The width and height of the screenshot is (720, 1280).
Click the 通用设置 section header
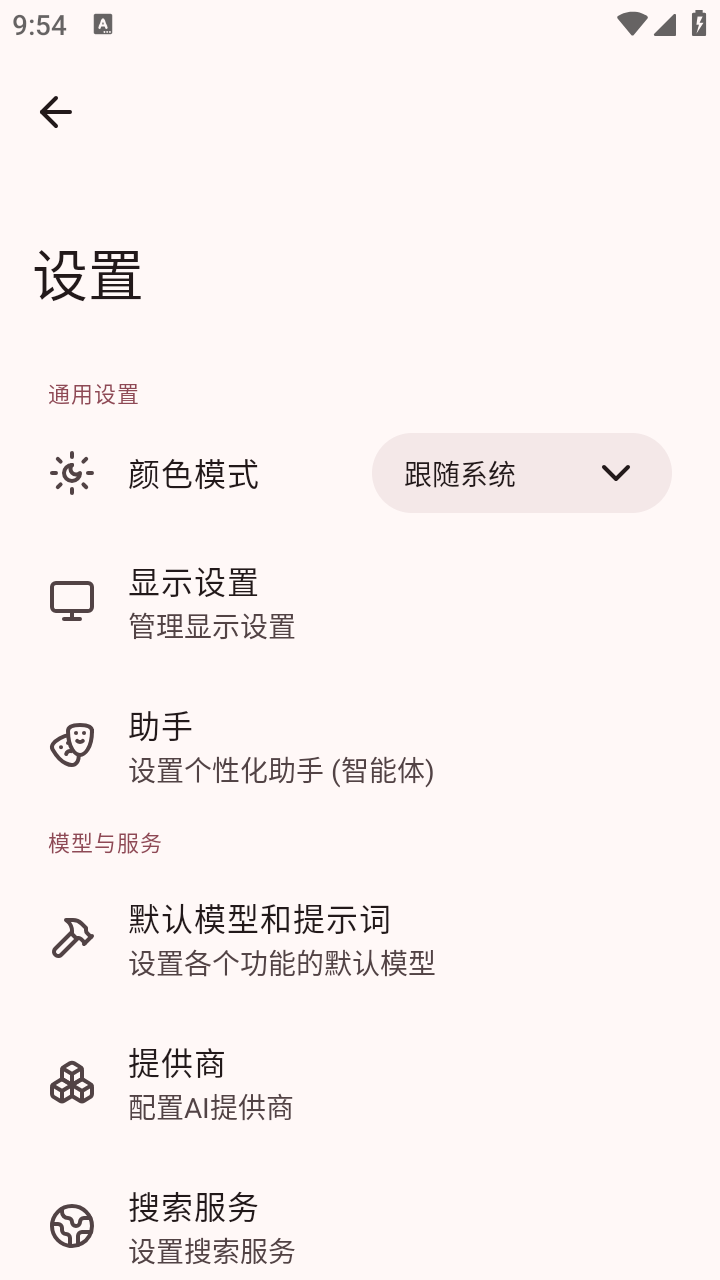[93, 394]
